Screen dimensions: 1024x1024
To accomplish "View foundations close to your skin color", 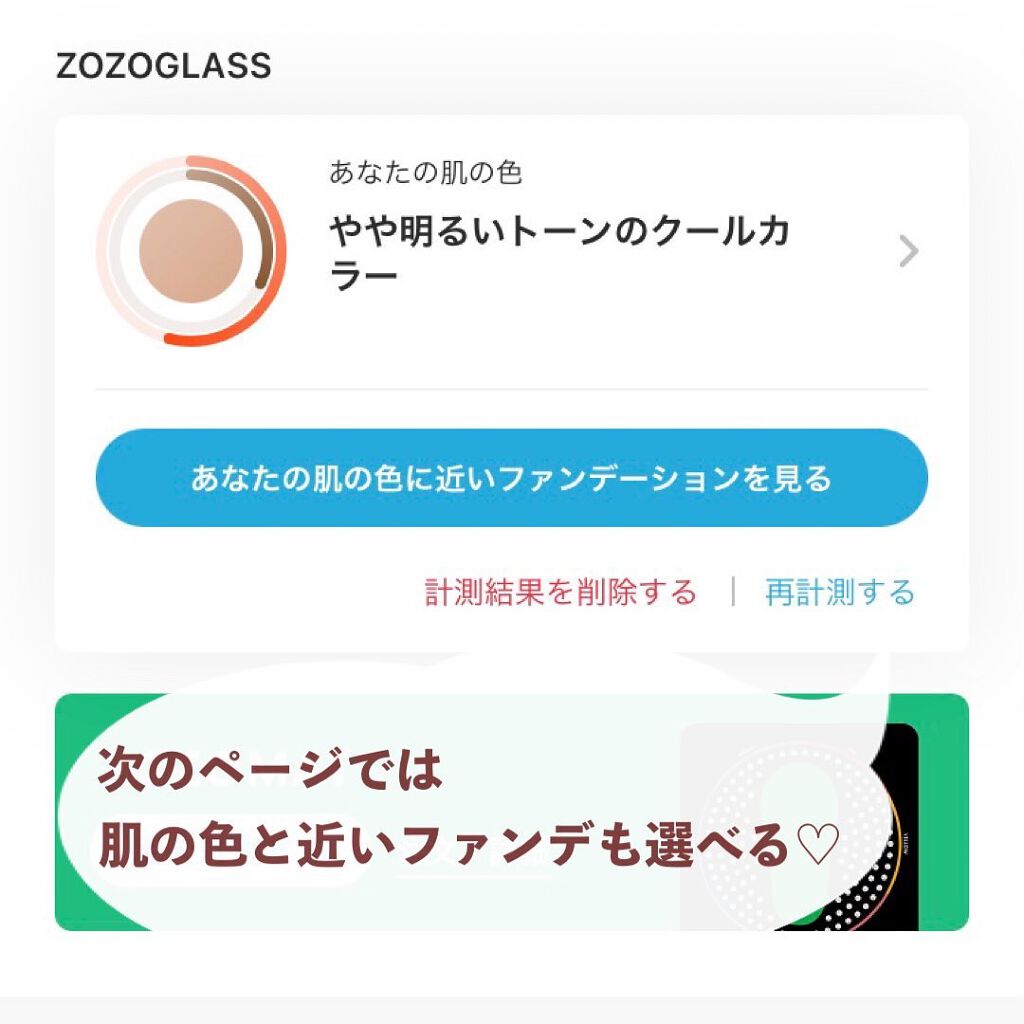I will point(511,478).
